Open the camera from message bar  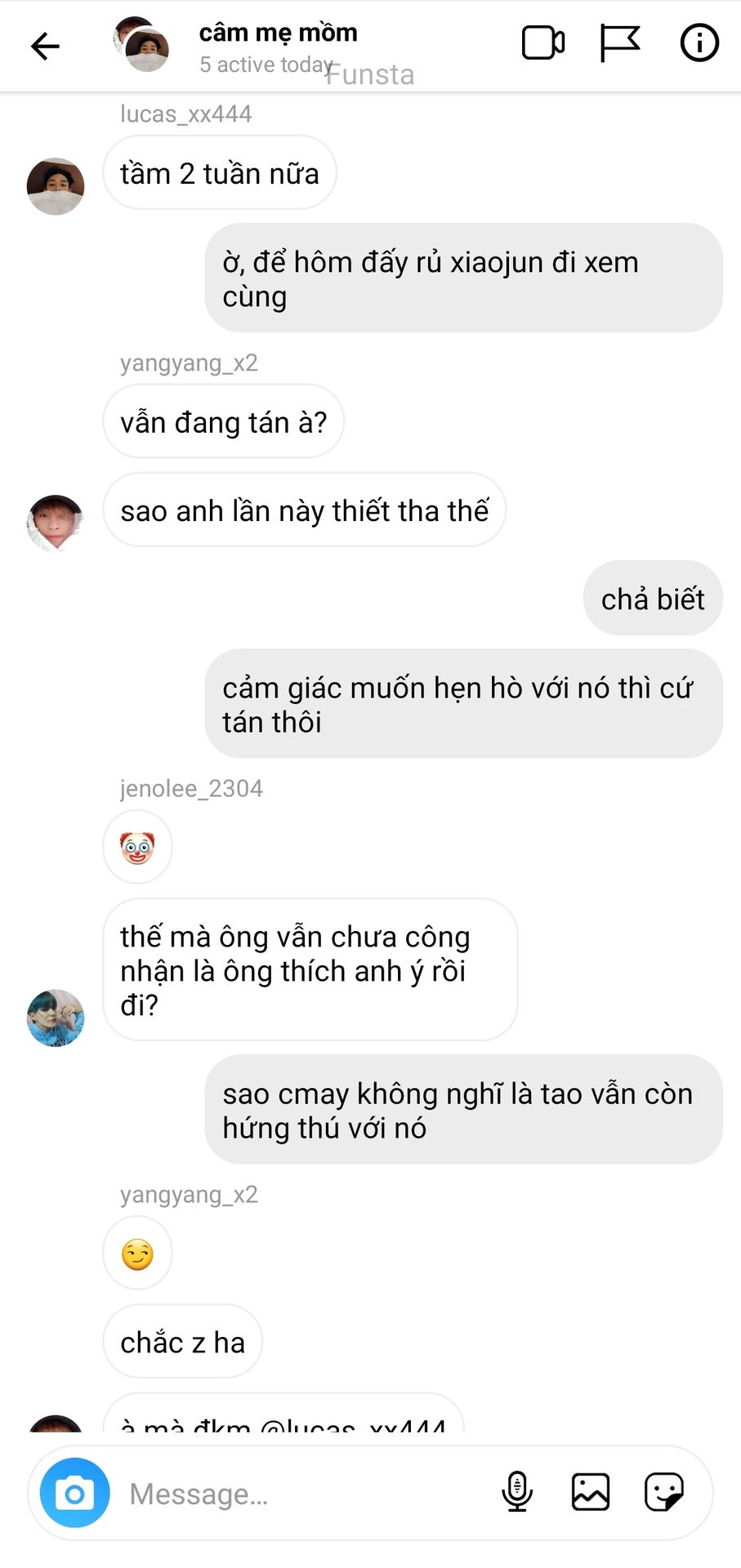[75, 1493]
